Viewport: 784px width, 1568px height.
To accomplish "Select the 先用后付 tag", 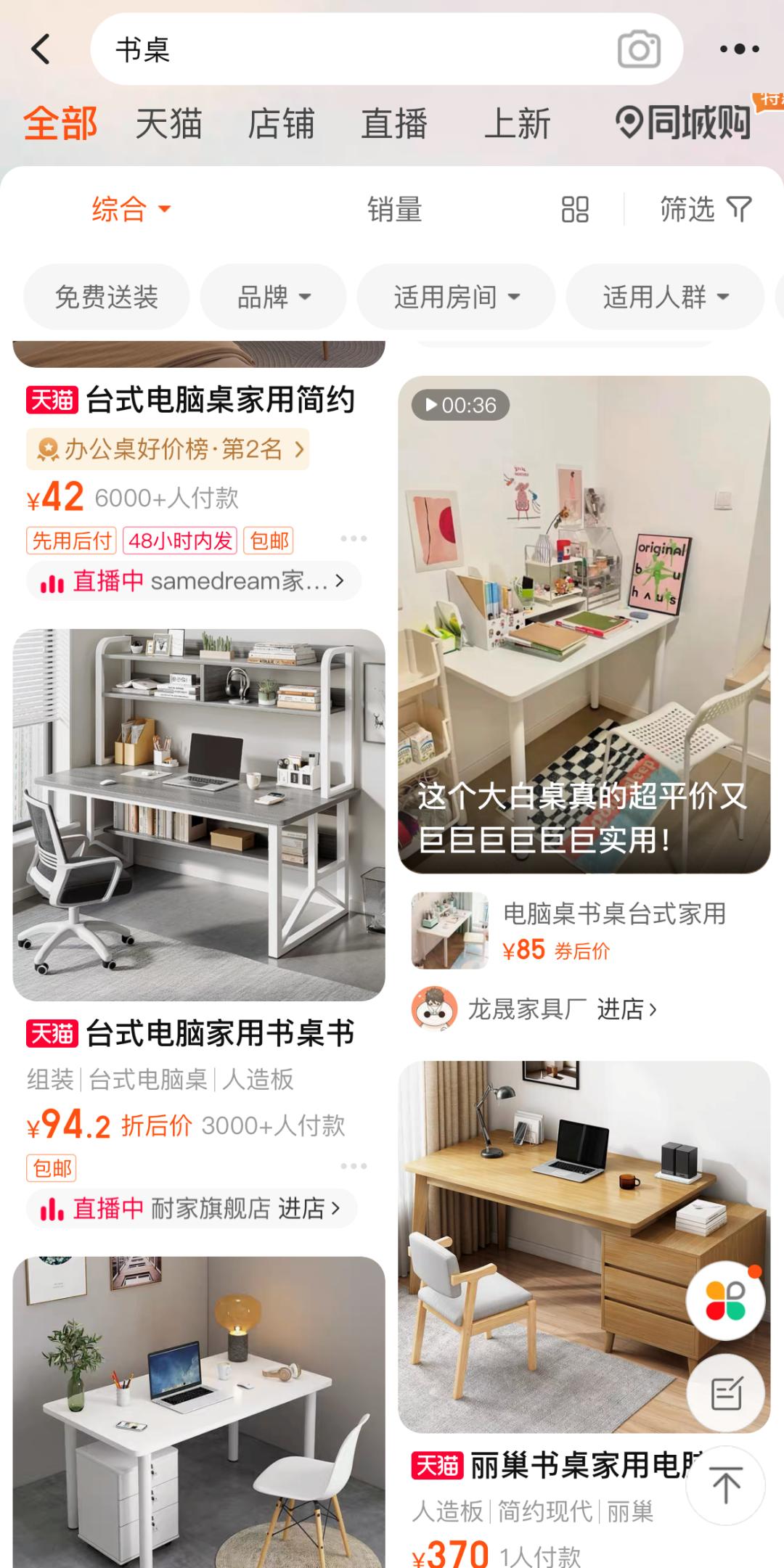I will click(70, 540).
